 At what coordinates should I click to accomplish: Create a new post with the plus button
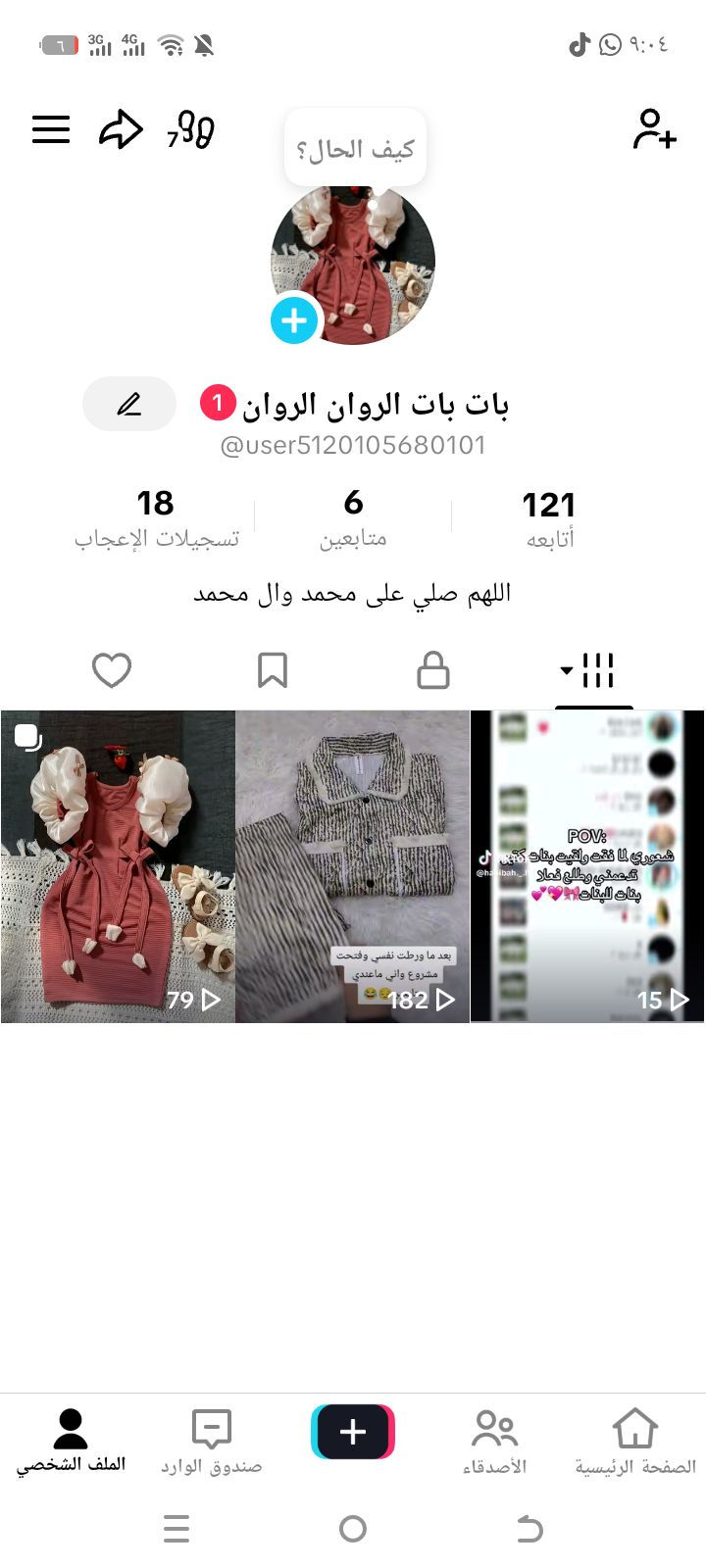[x=353, y=1432]
